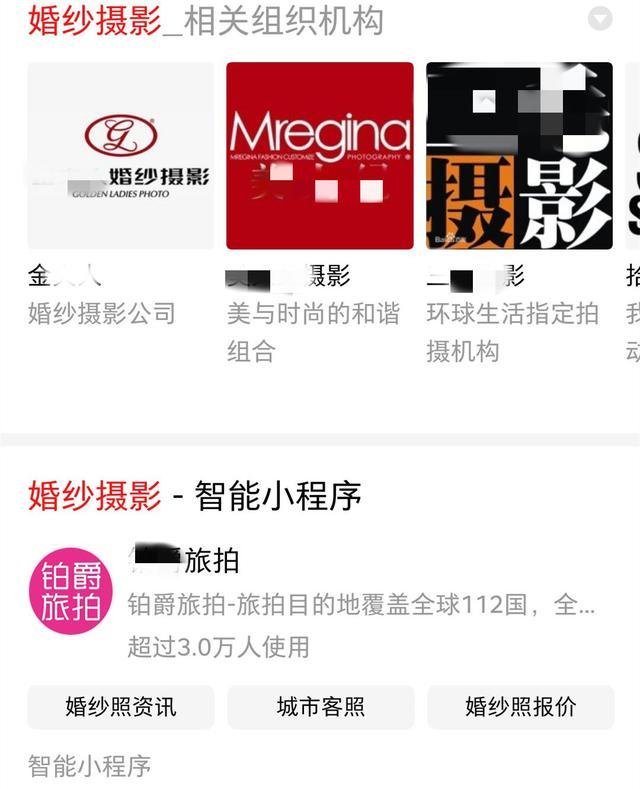Open the 环球生活指定拍摄机构 card
This screenshot has height=789, width=640.
point(519,156)
